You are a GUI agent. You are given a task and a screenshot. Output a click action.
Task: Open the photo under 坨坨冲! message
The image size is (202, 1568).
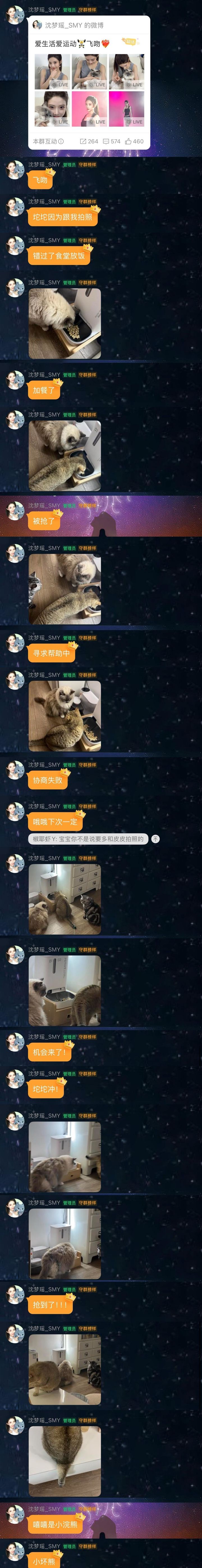(65, 1139)
